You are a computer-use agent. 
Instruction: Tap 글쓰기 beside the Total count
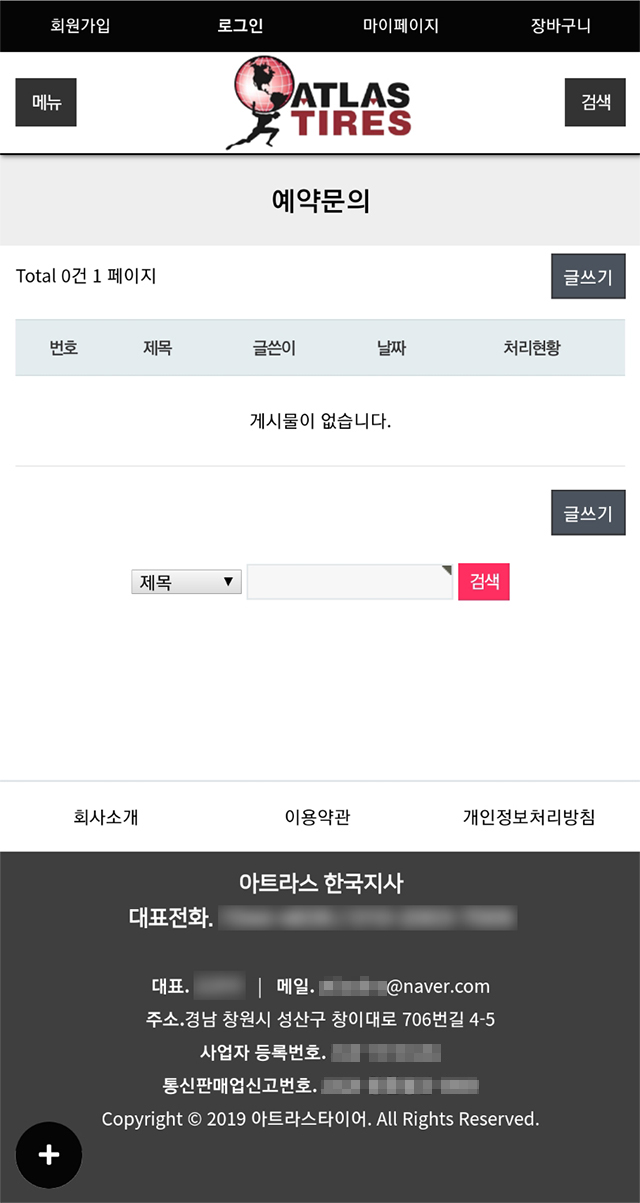588,277
